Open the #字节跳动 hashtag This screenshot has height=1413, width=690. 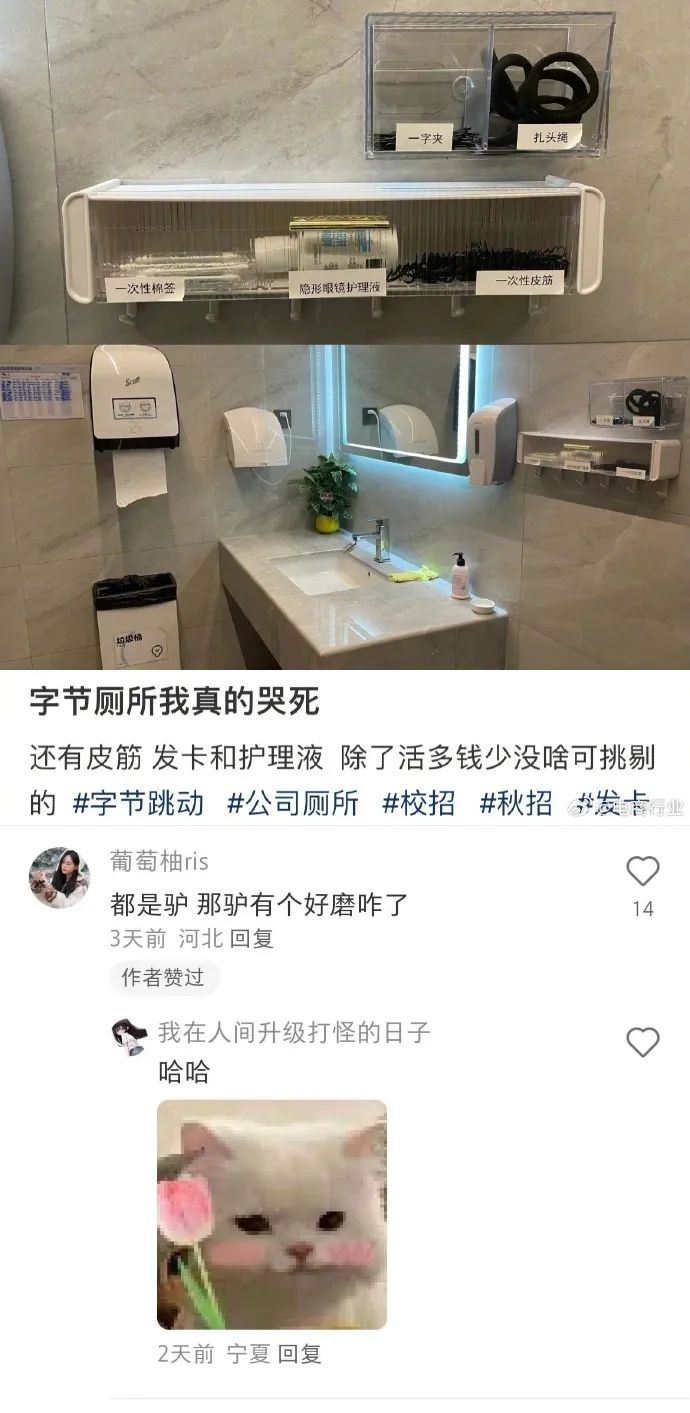pyautogui.click(x=138, y=803)
